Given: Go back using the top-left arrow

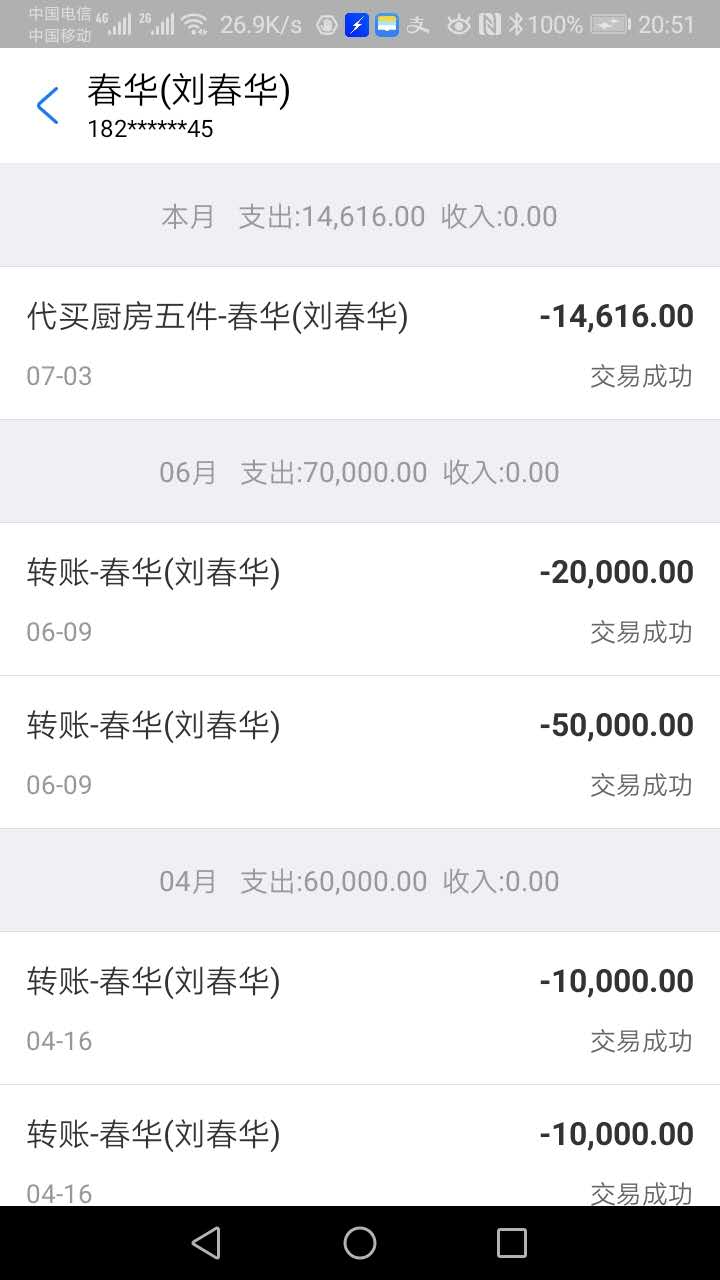Looking at the screenshot, I should pyautogui.click(x=47, y=105).
